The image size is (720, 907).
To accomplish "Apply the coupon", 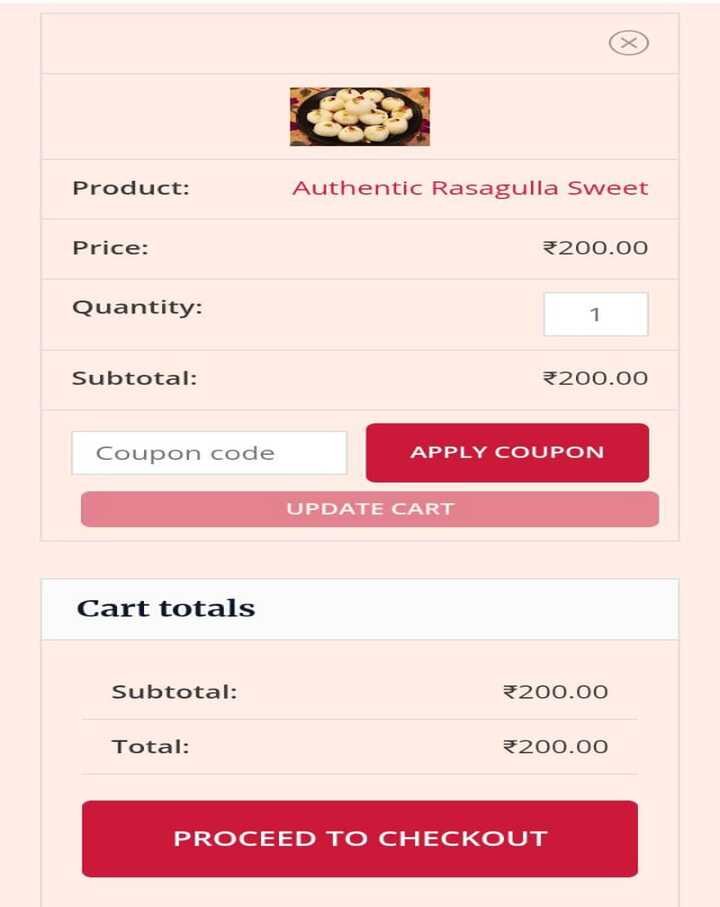I will pos(507,452).
